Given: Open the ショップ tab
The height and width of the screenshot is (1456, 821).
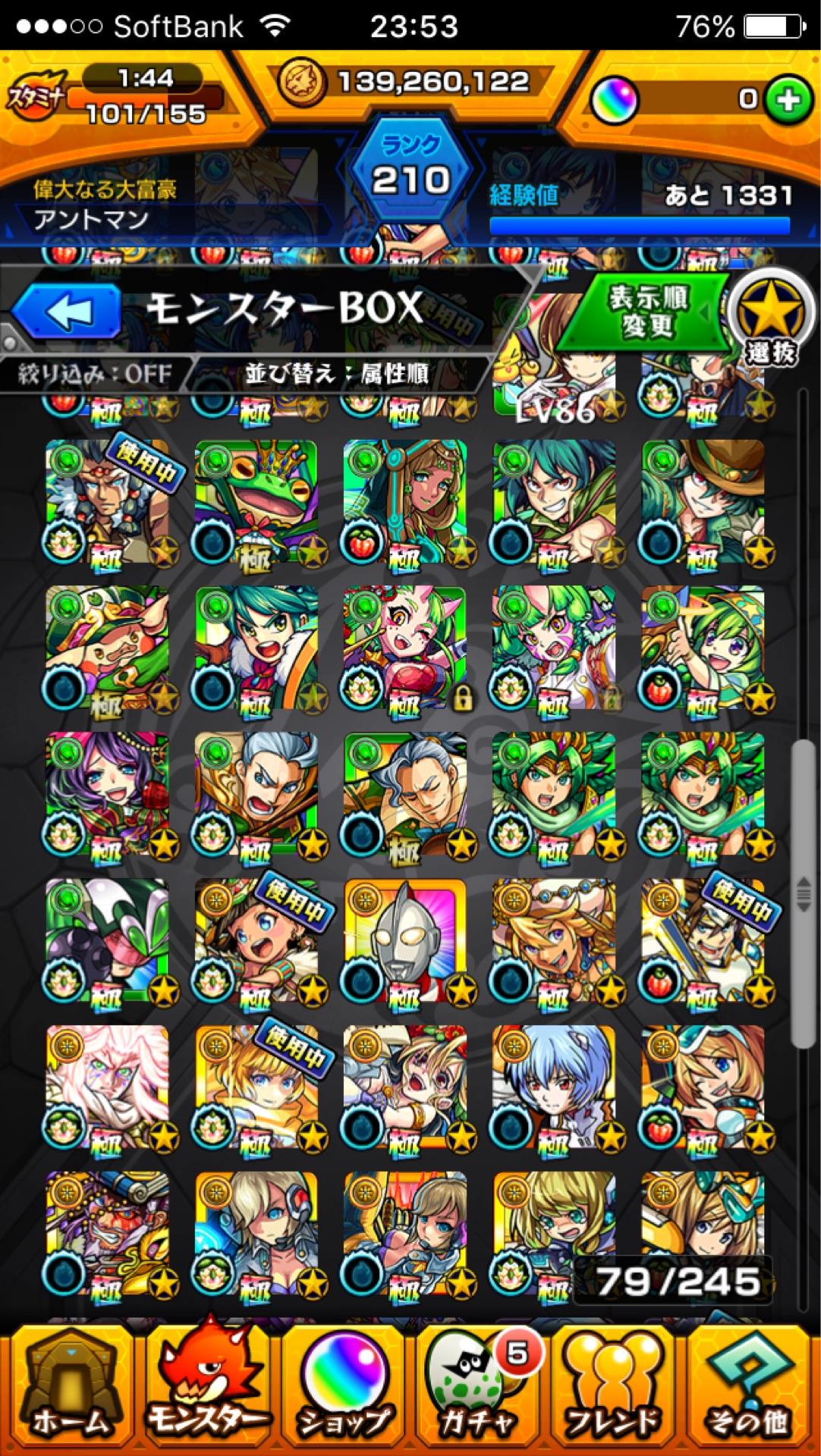Looking at the screenshot, I should (343, 1387).
